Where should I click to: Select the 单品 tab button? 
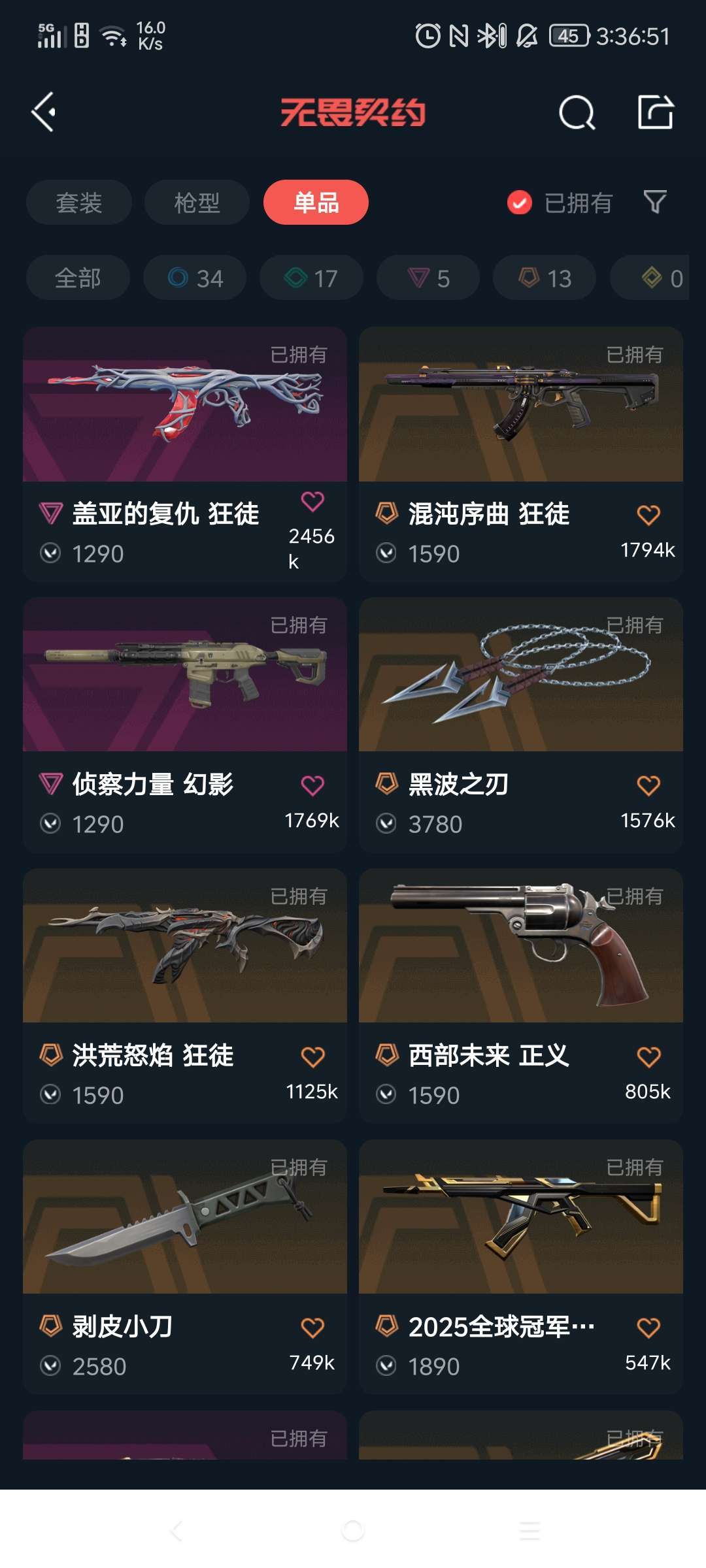pyautogui.click(x=316, y=203)
